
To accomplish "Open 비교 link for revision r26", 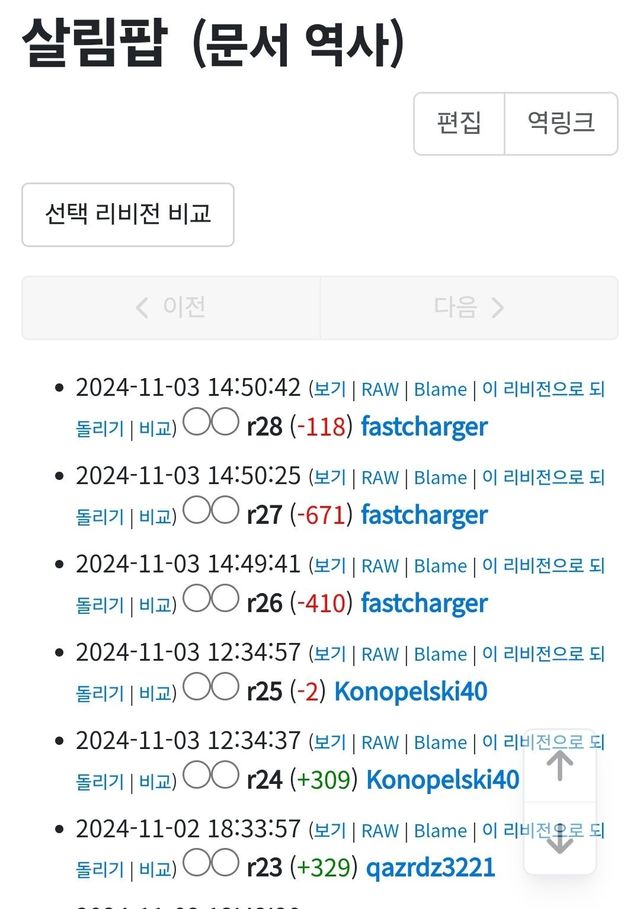I will tap(154, 605).
